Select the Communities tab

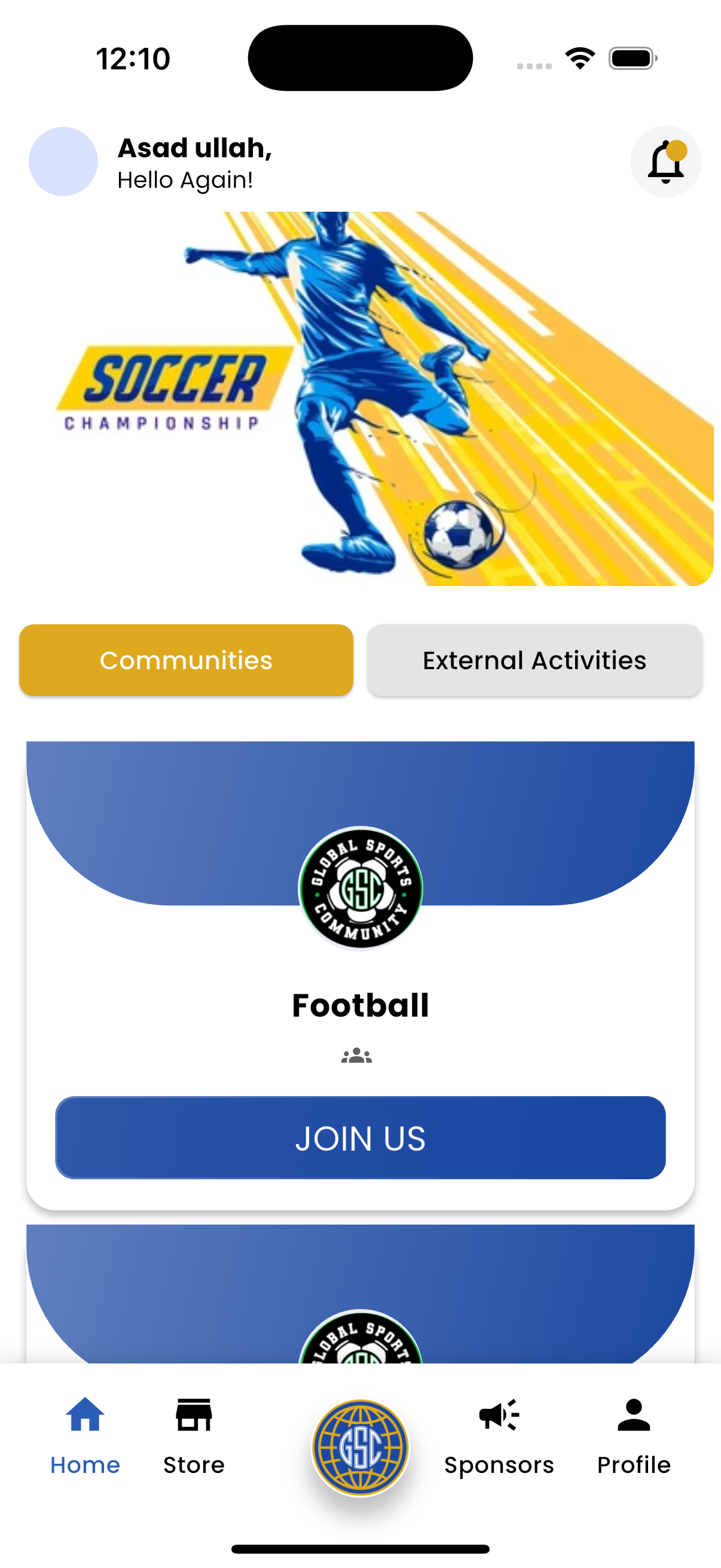tap(186, 660)
